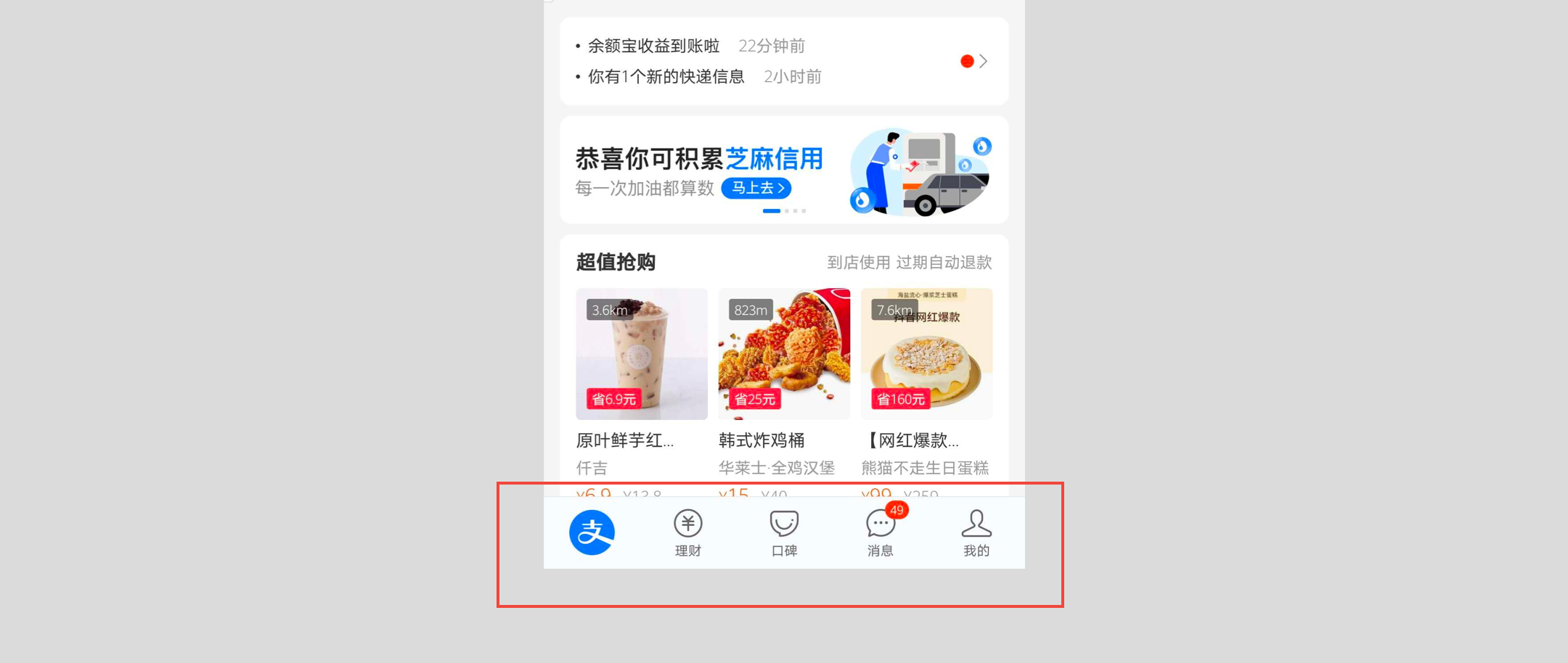
Task: Open the 消息 tab
Action: 881,532
